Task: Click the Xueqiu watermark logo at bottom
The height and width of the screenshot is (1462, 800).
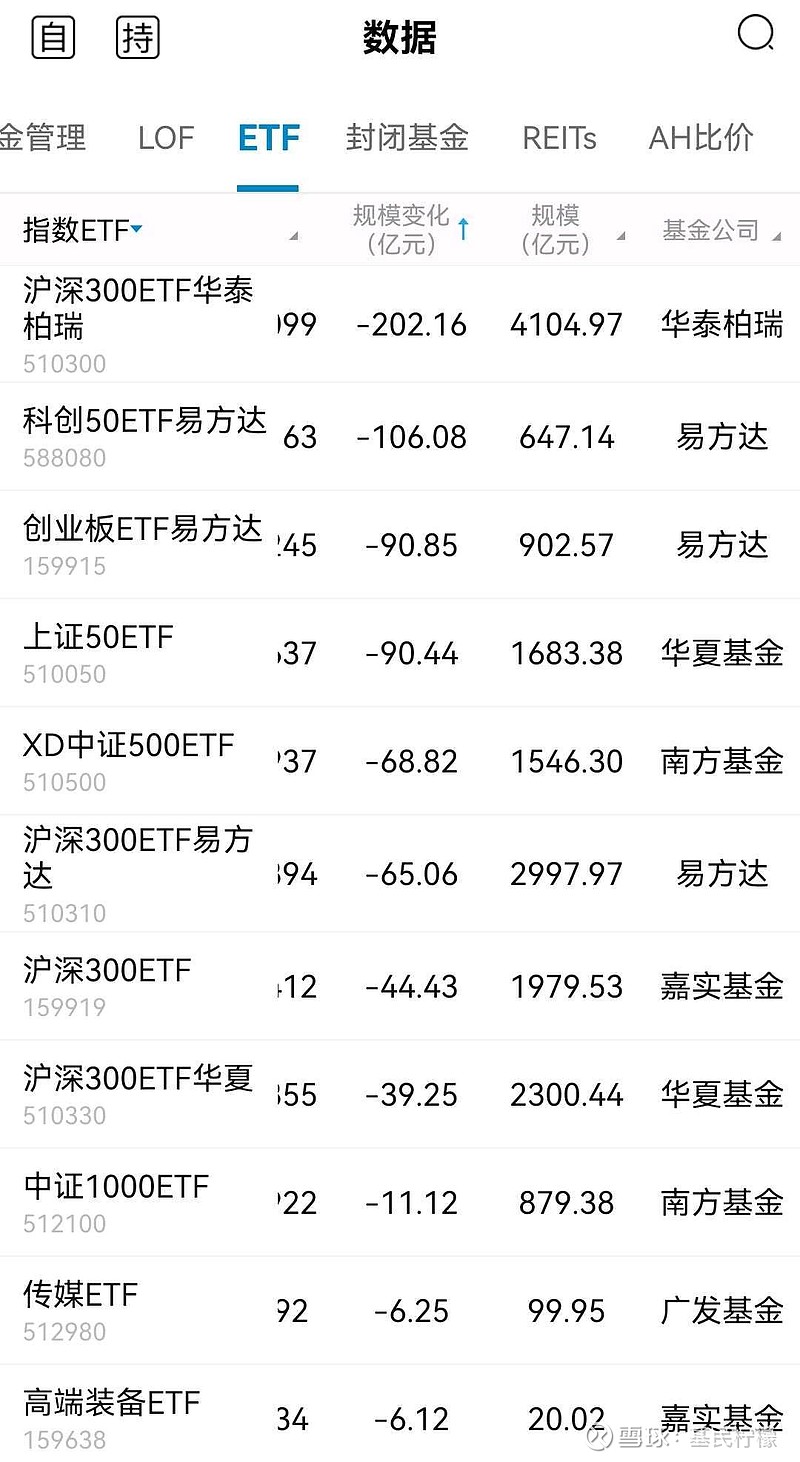Action: click(x=598, y=1438)
